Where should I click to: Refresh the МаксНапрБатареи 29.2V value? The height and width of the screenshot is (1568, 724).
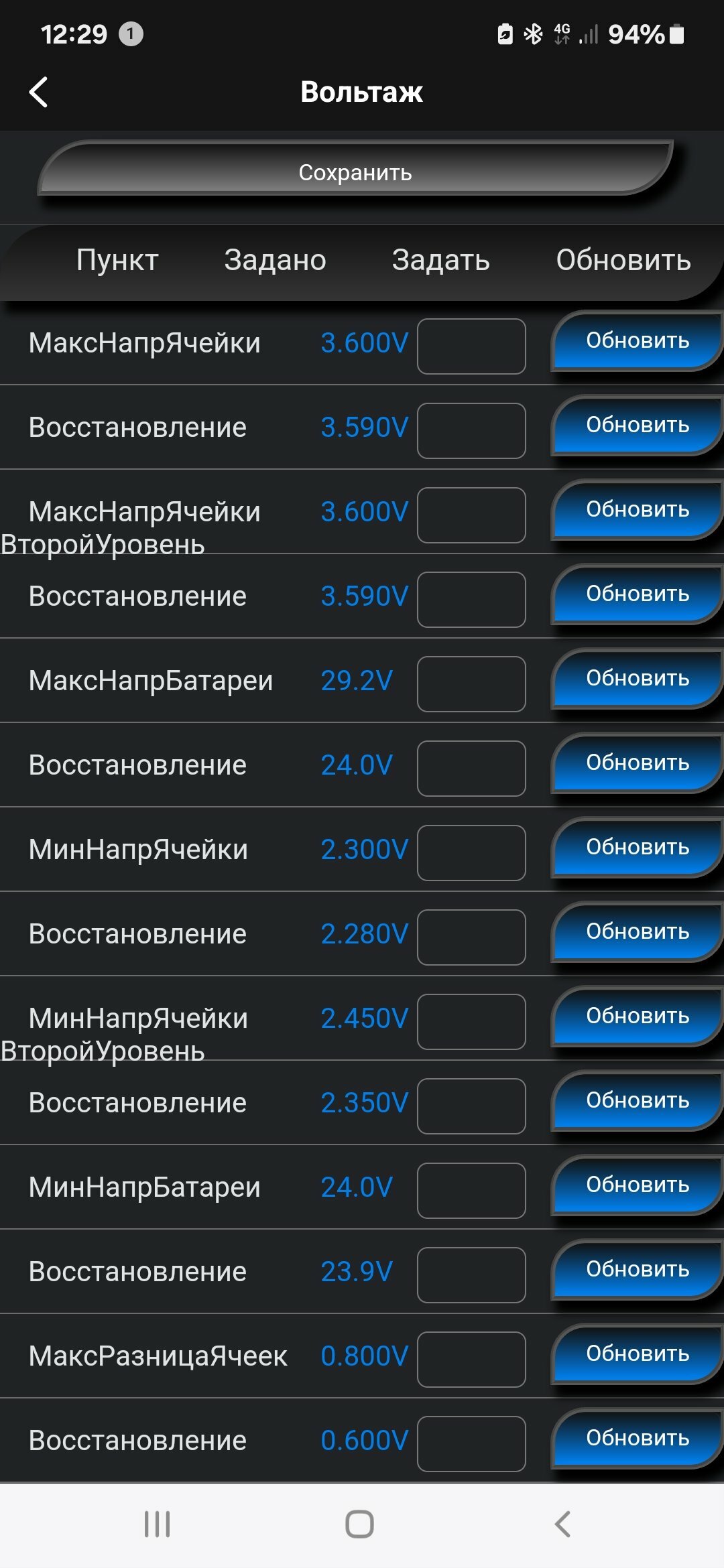click(x=636, y=678)
